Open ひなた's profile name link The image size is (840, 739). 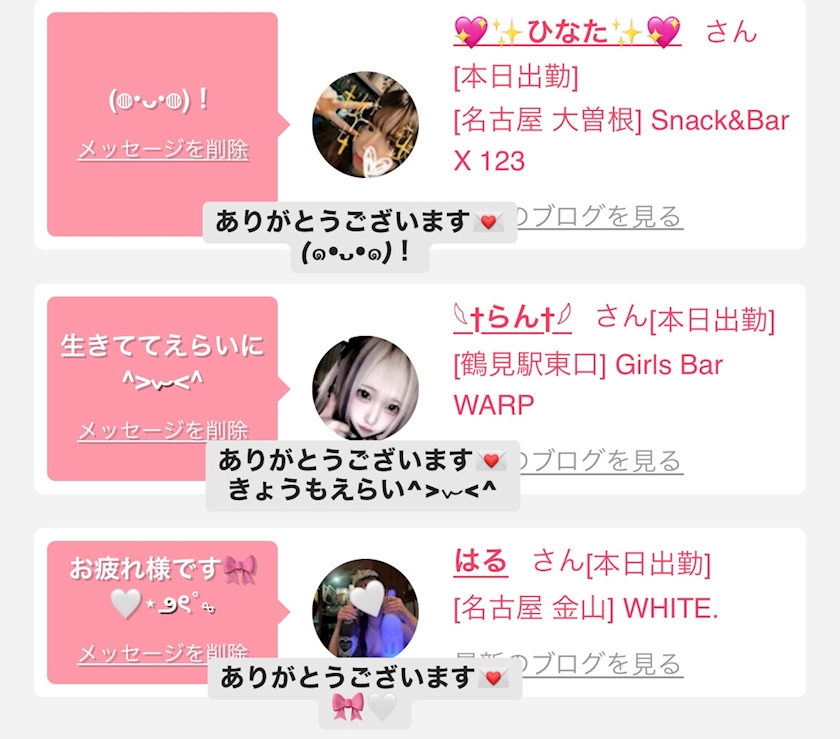(567, 32)
